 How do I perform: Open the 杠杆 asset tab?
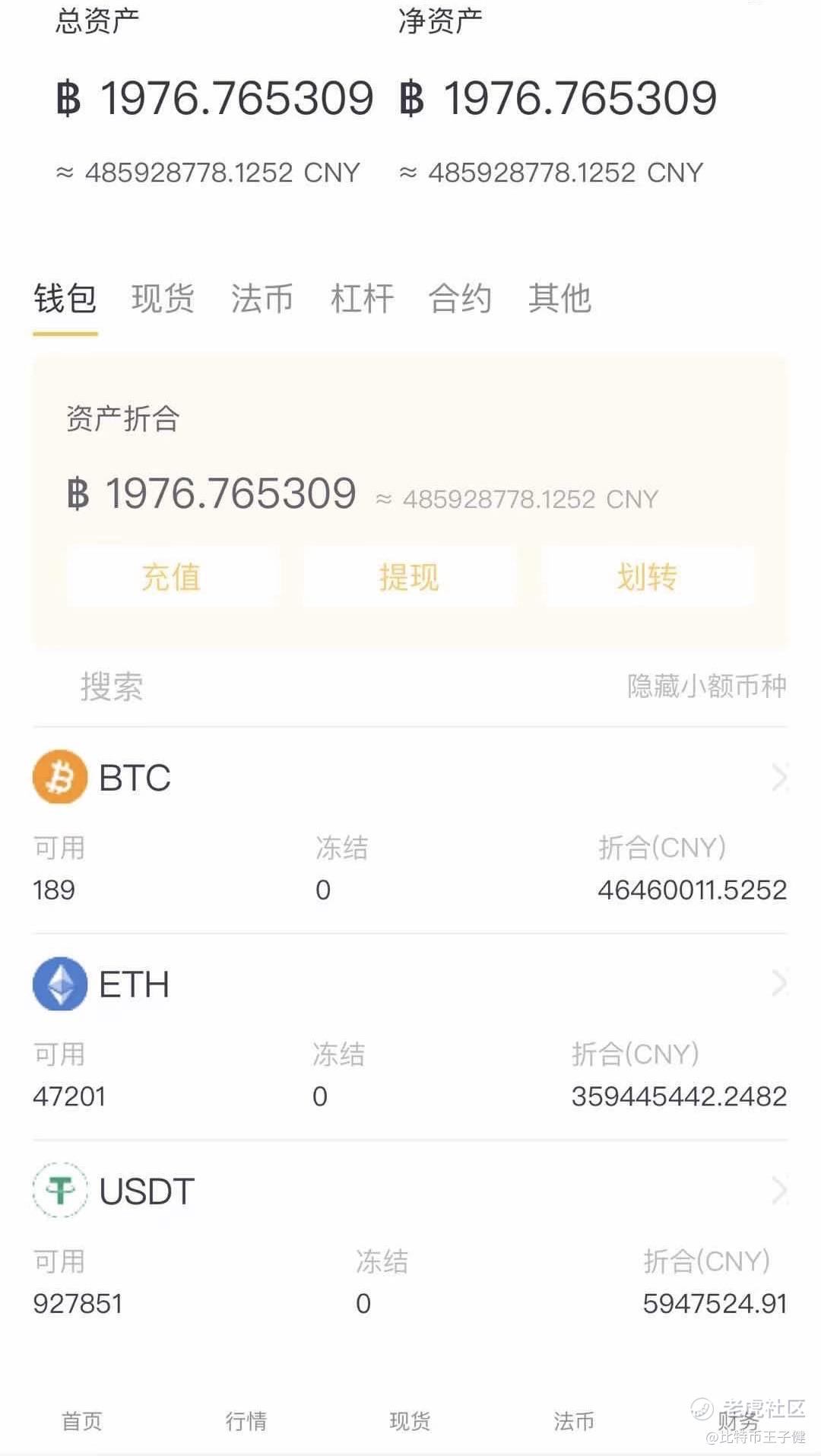(x=362, y=298)
